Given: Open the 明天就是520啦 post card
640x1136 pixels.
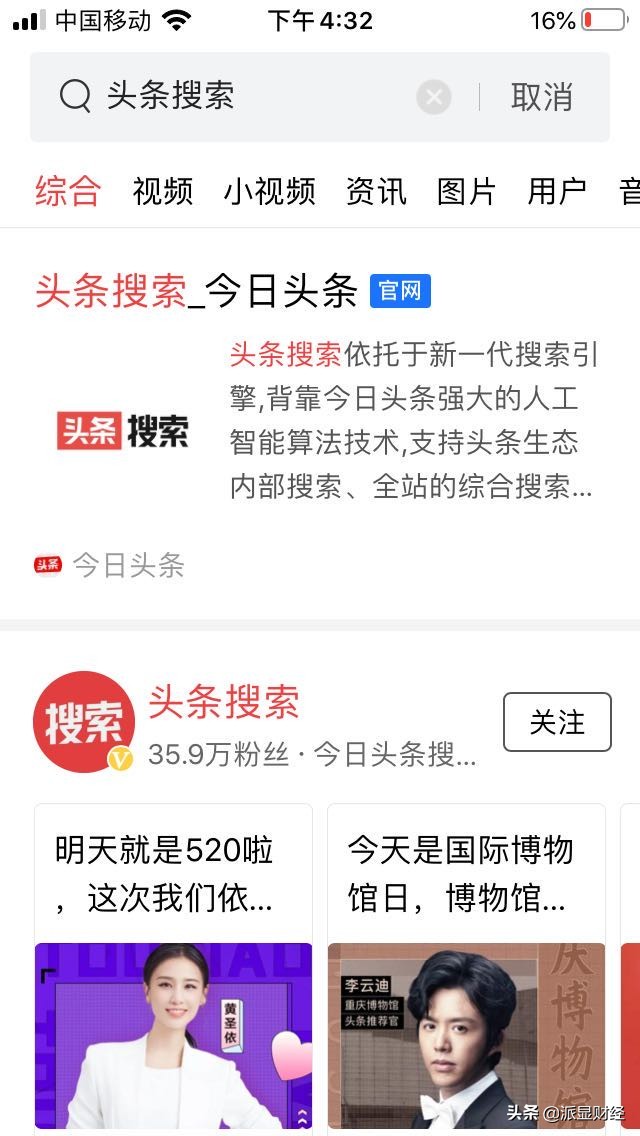Looking at the screenshot, I should pos(174,966).
